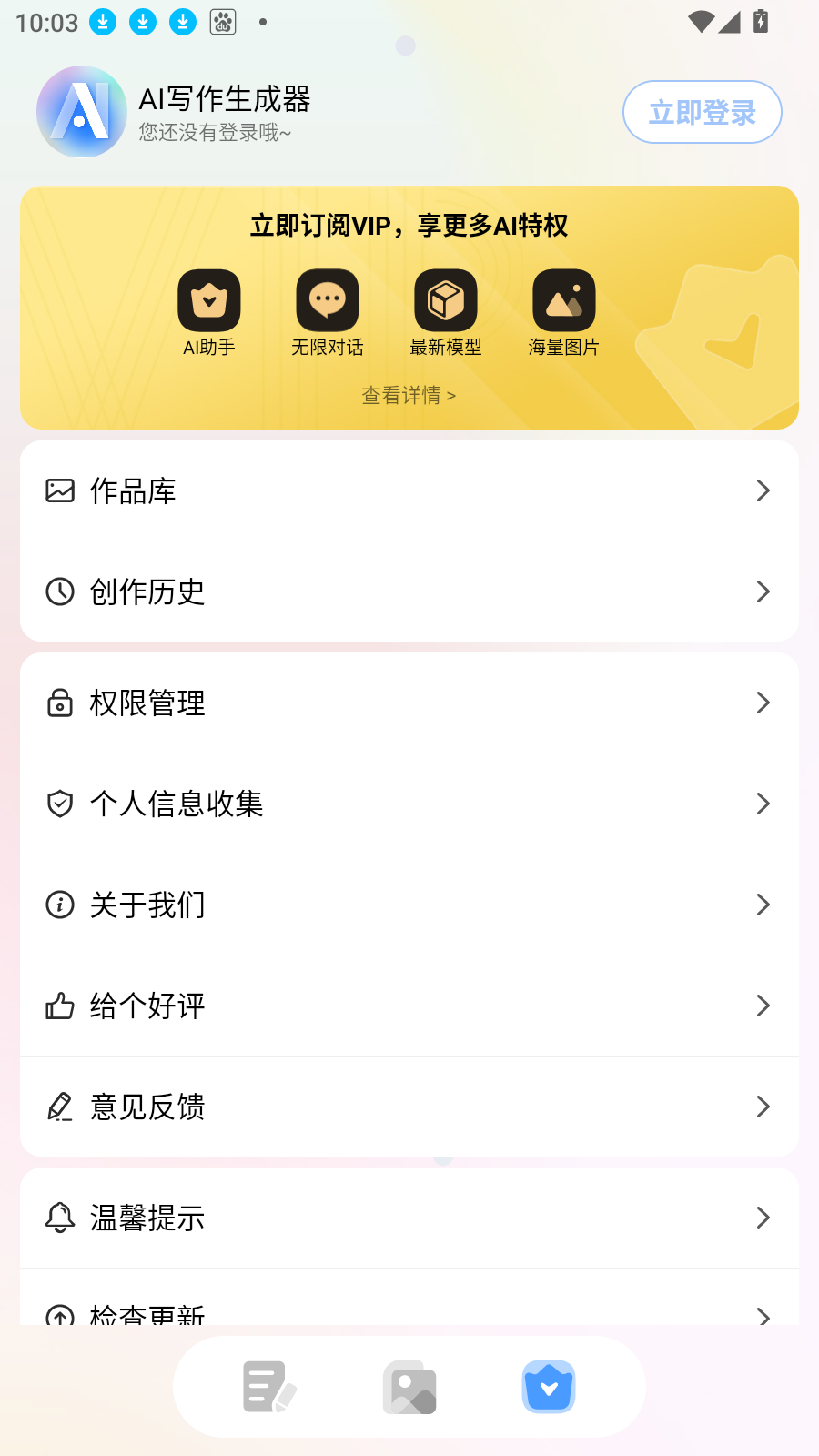819x1456 pixels.
Task: Open the 作品库 works library
Action: pos(409,491)
